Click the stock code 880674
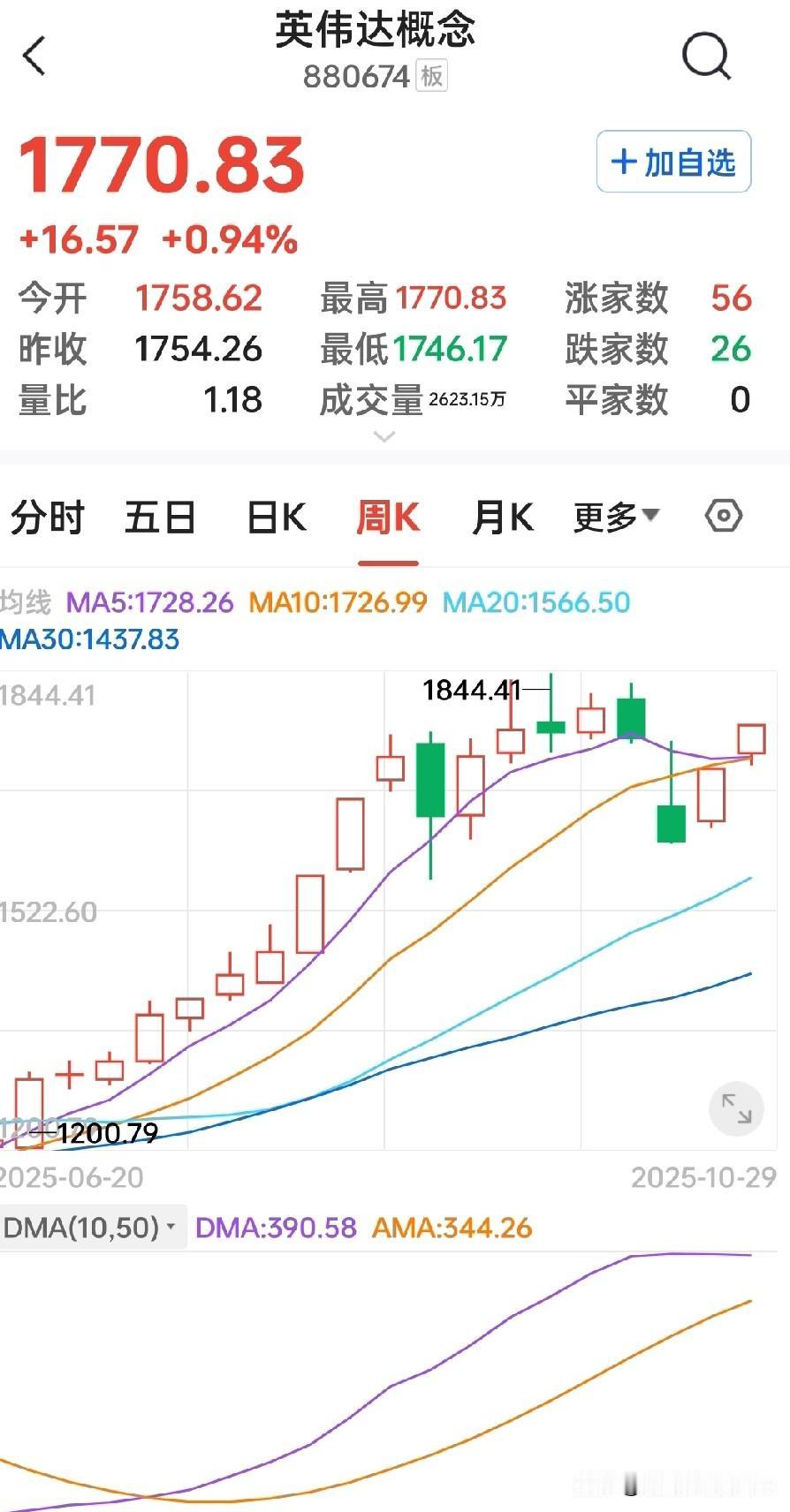This screenshot has height=1512, width=790. click(357, 76)
